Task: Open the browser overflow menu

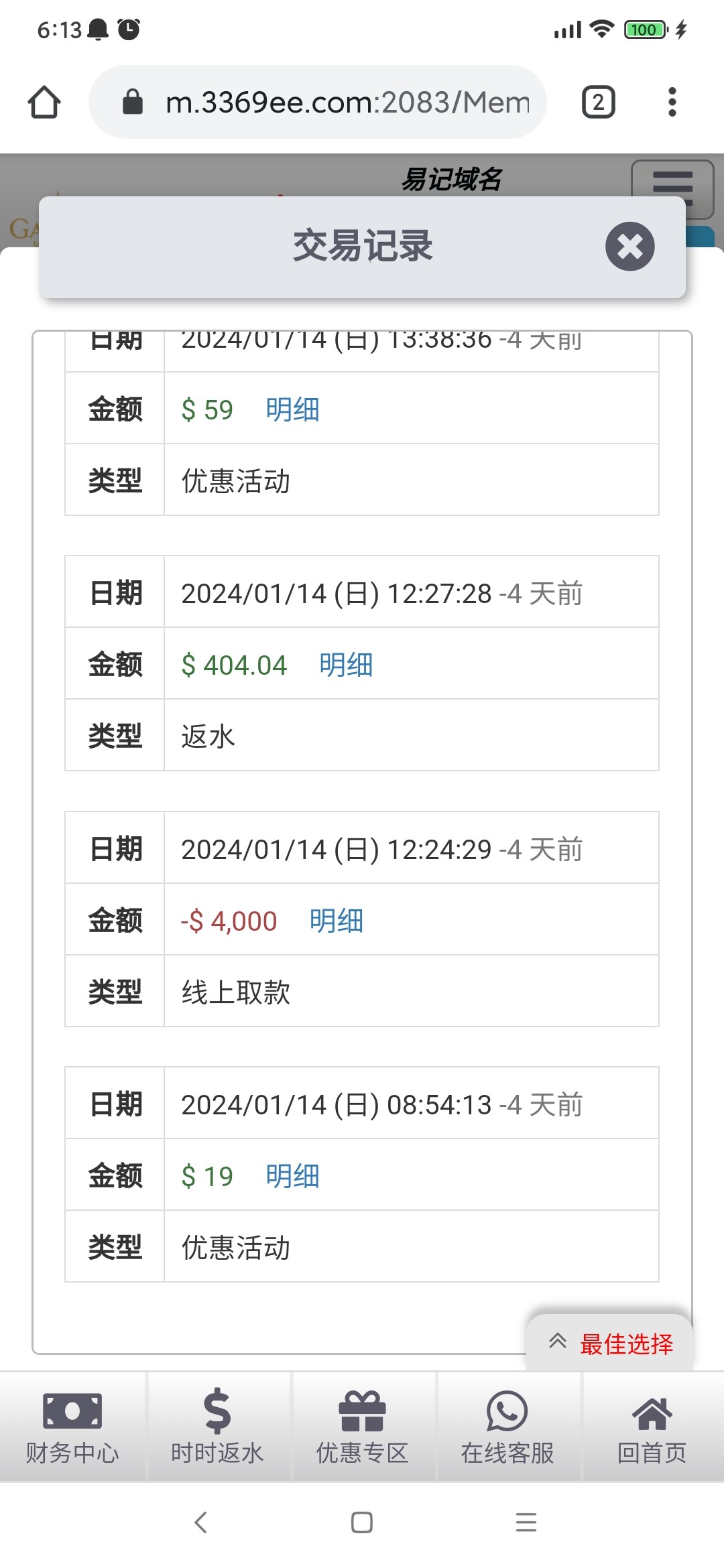Action: coord(672,103)
